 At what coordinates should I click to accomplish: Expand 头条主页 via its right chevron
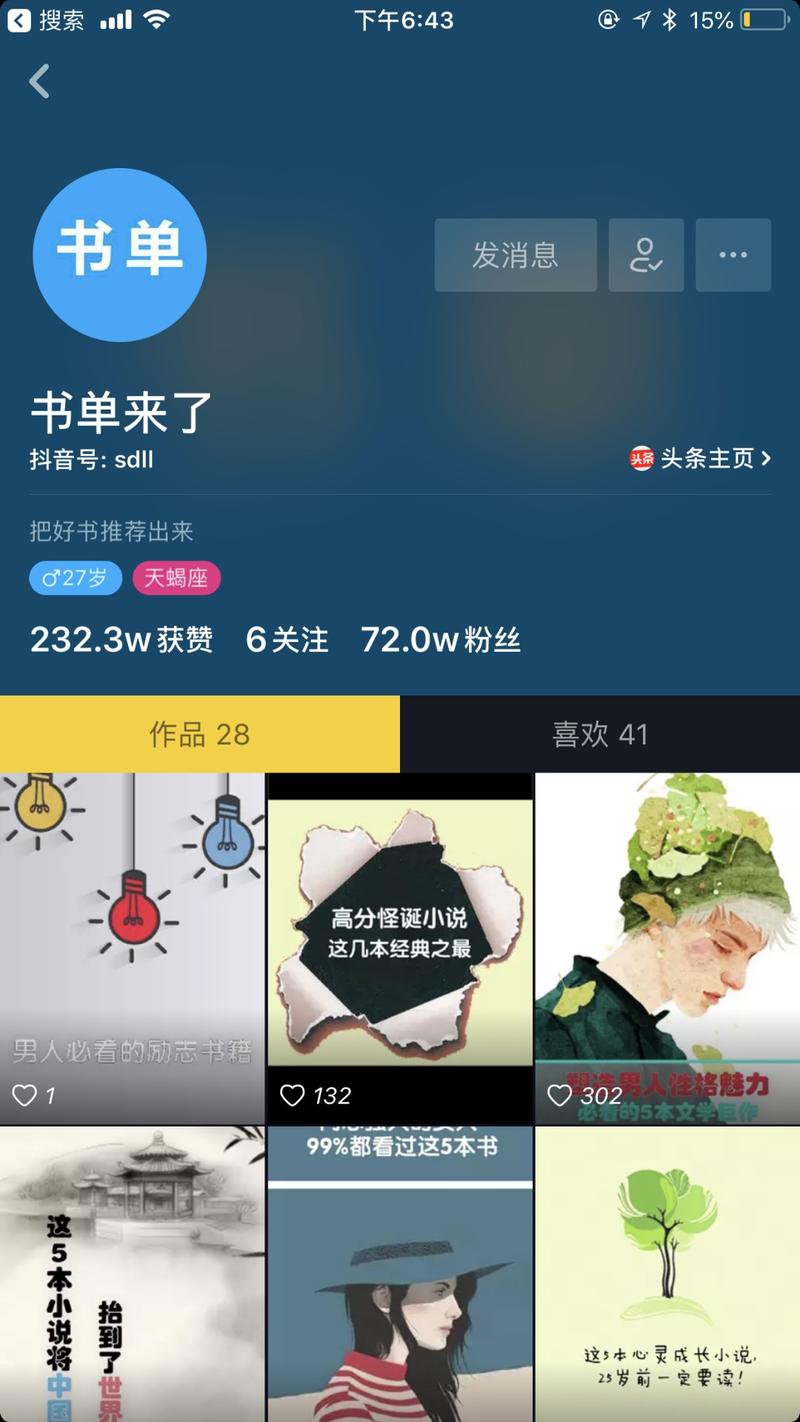(766, 458)
